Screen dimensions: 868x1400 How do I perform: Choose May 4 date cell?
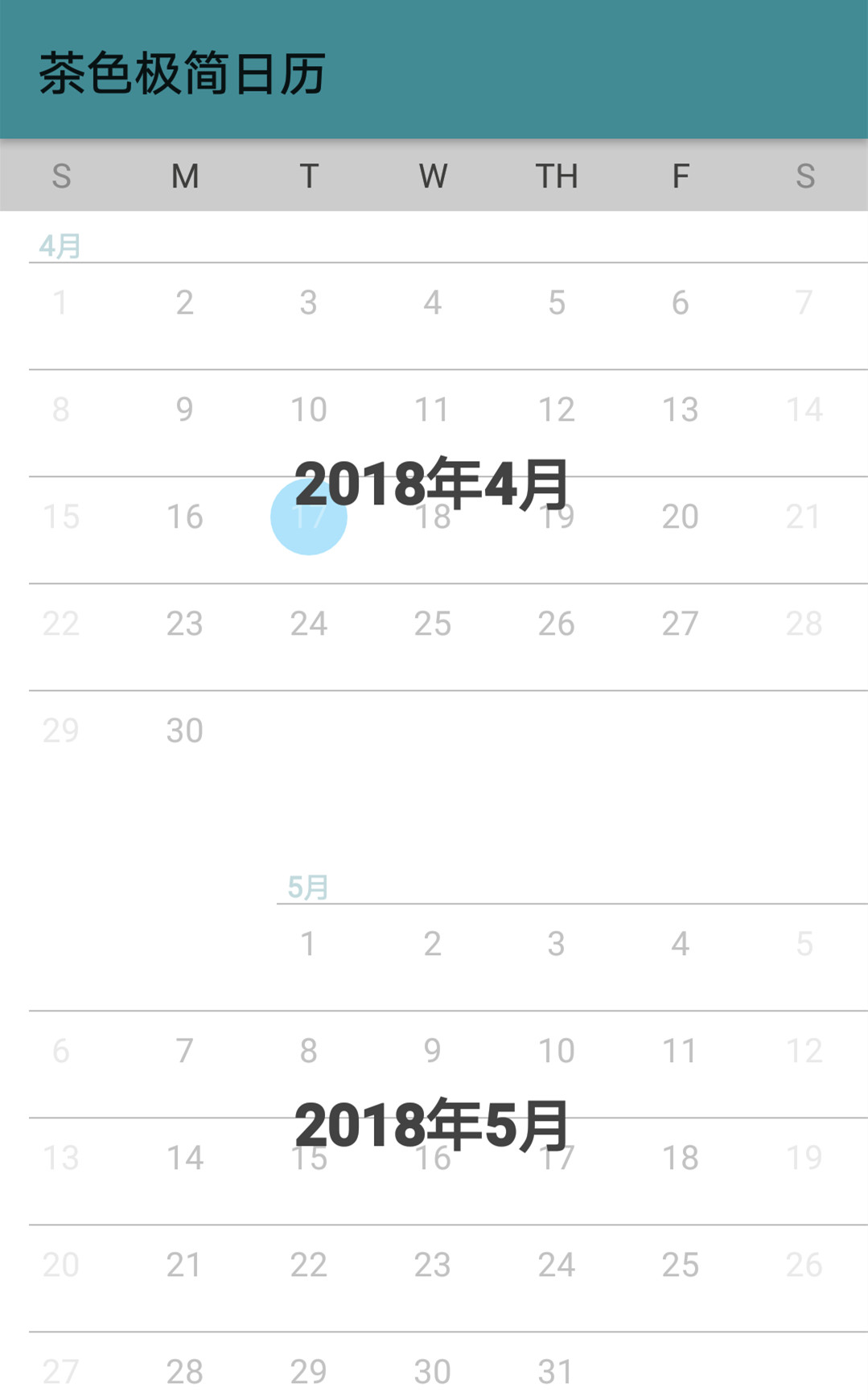[680, 944]
